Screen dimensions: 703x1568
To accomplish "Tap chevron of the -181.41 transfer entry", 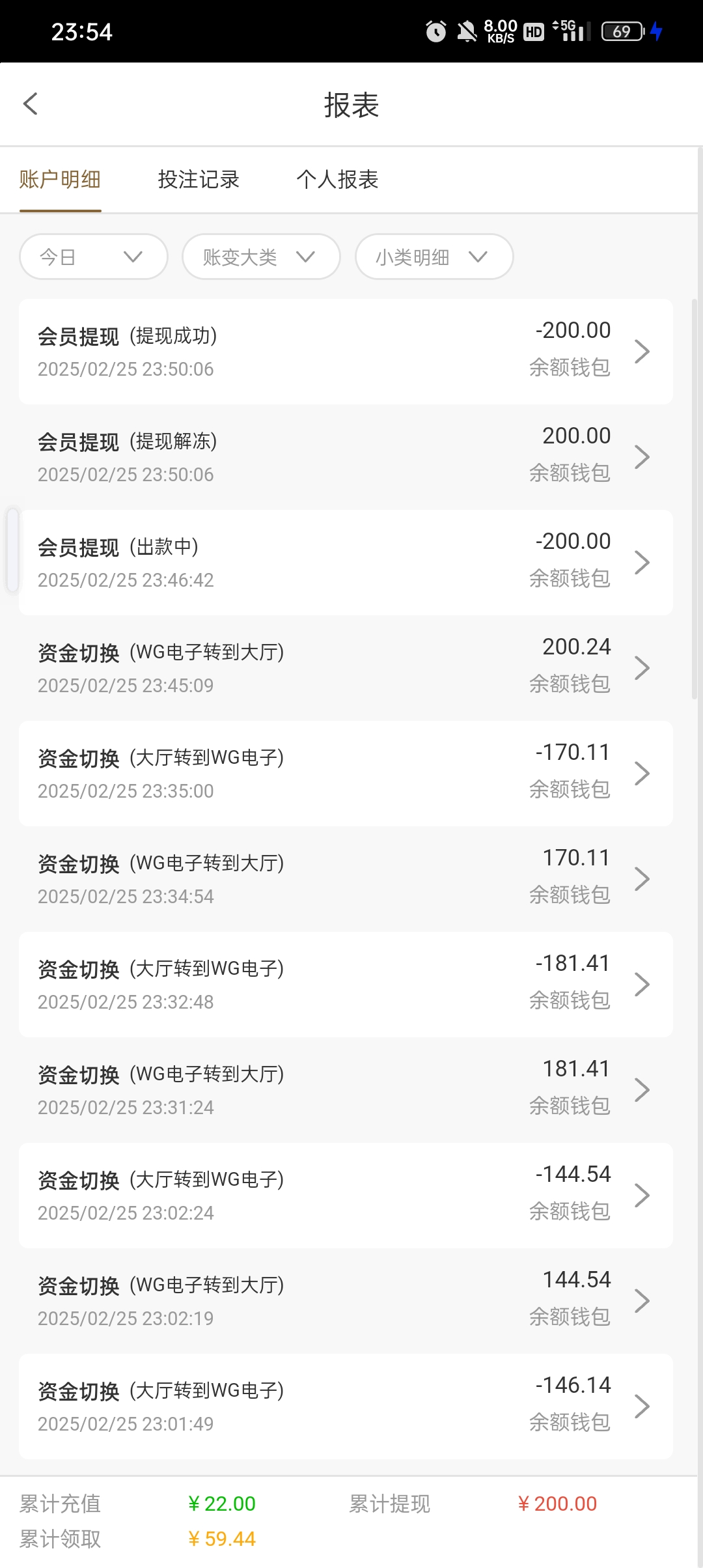I will coord(642,984).
